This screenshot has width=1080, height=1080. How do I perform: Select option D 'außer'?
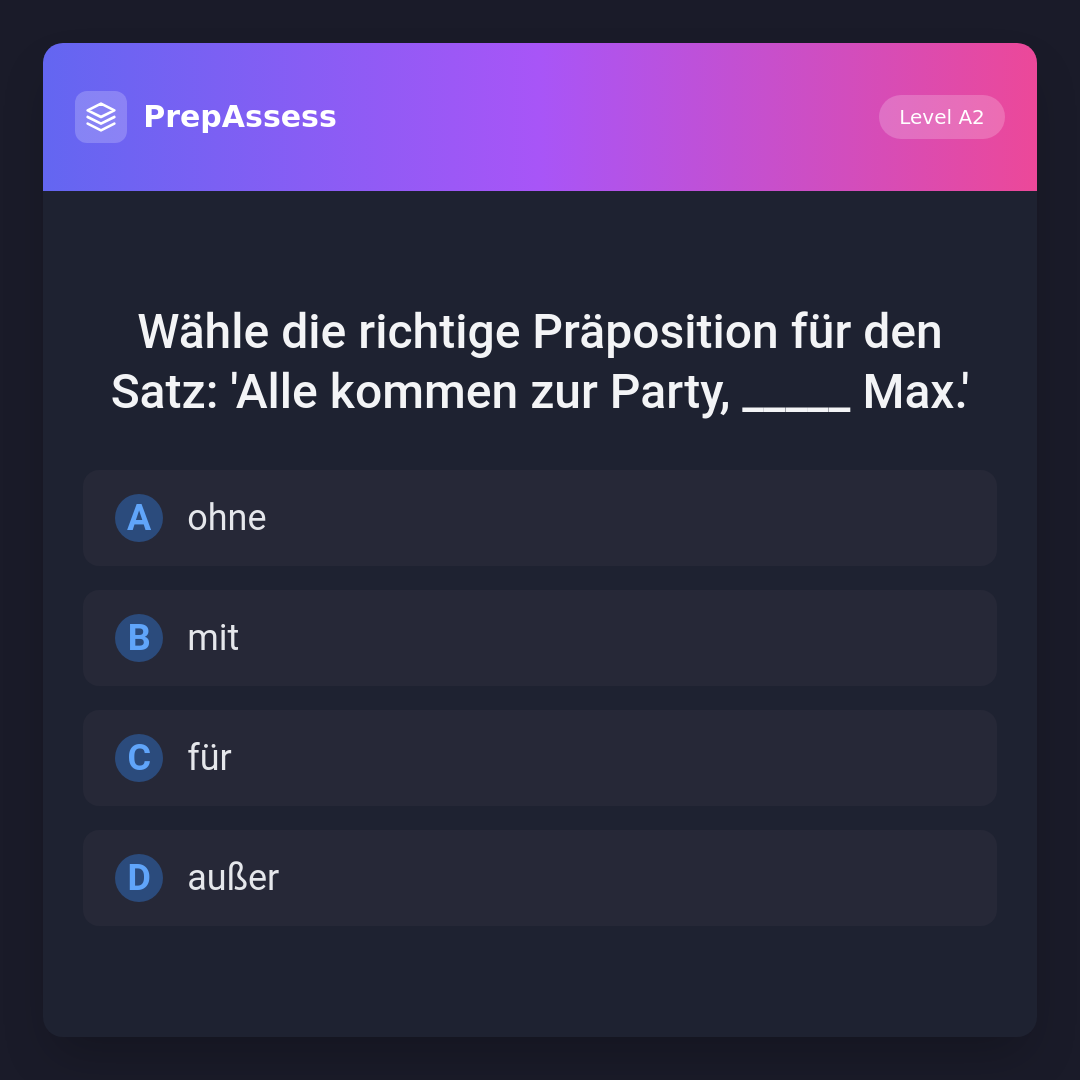[x=540, y=878]
